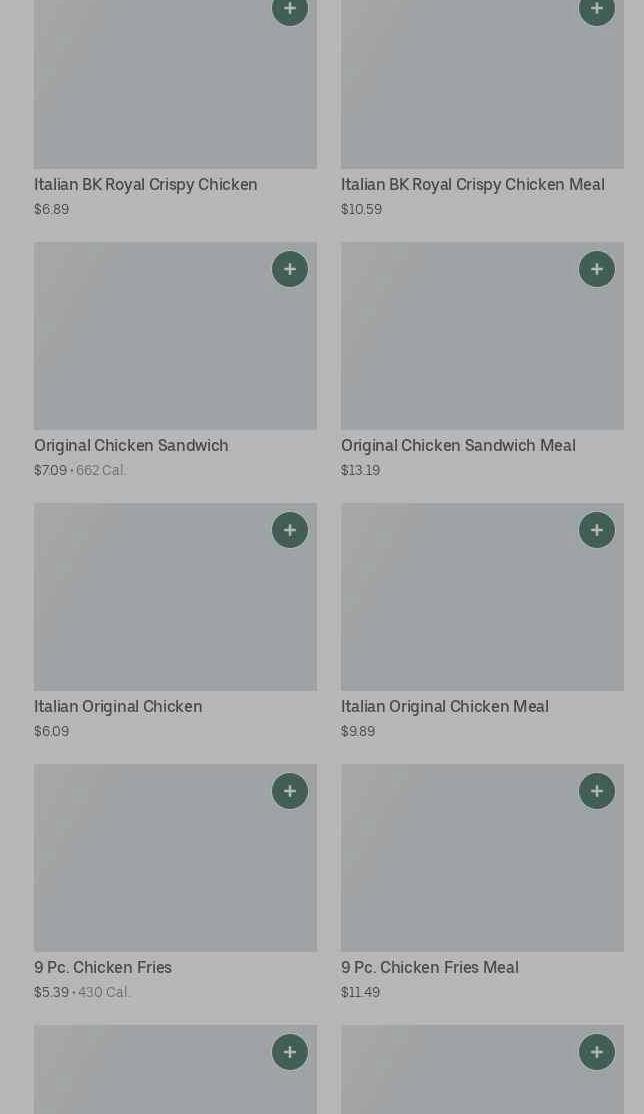Add Italian Original Chicken Meal to cart
Screen dimensions: 644x1114
[x=597, y=530]
